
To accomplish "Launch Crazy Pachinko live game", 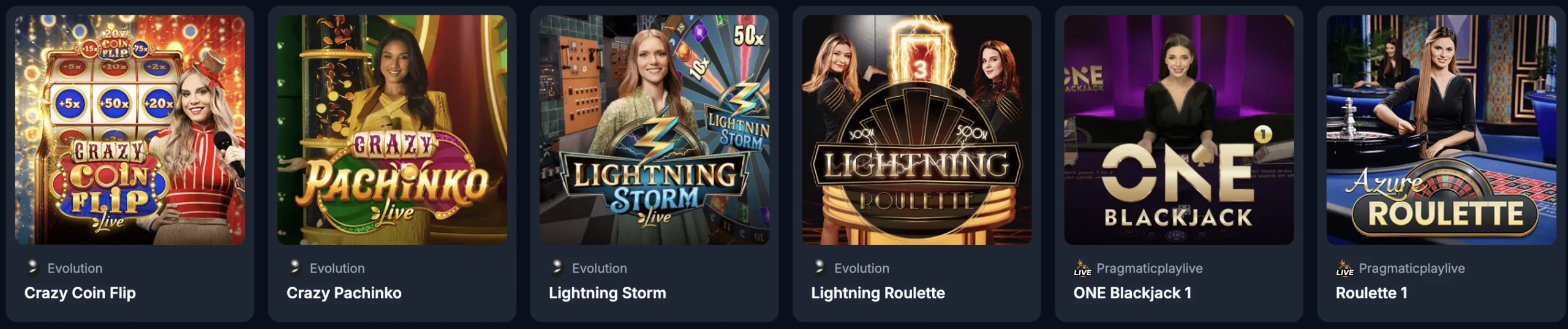I will coord(392,130).
